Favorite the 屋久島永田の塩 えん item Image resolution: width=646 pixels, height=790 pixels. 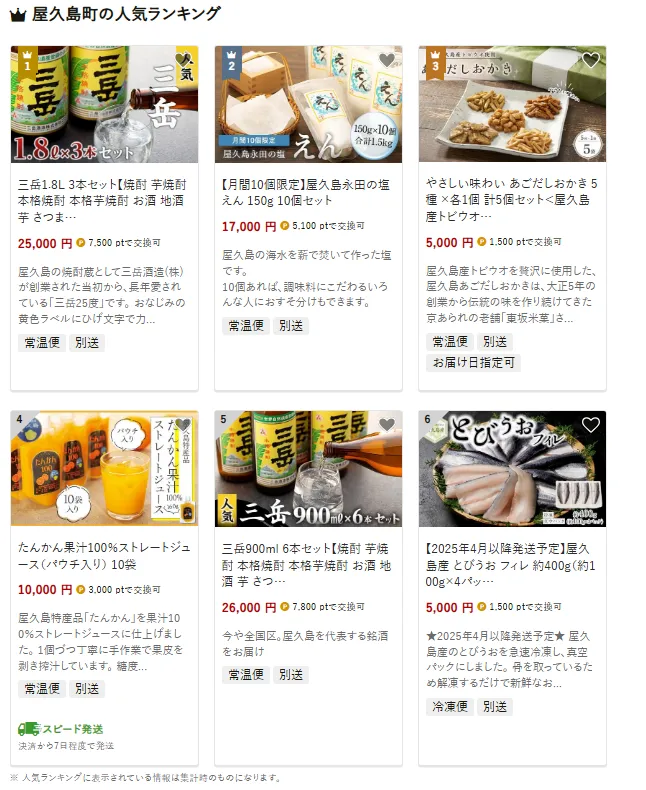click(x=387, y=60)
